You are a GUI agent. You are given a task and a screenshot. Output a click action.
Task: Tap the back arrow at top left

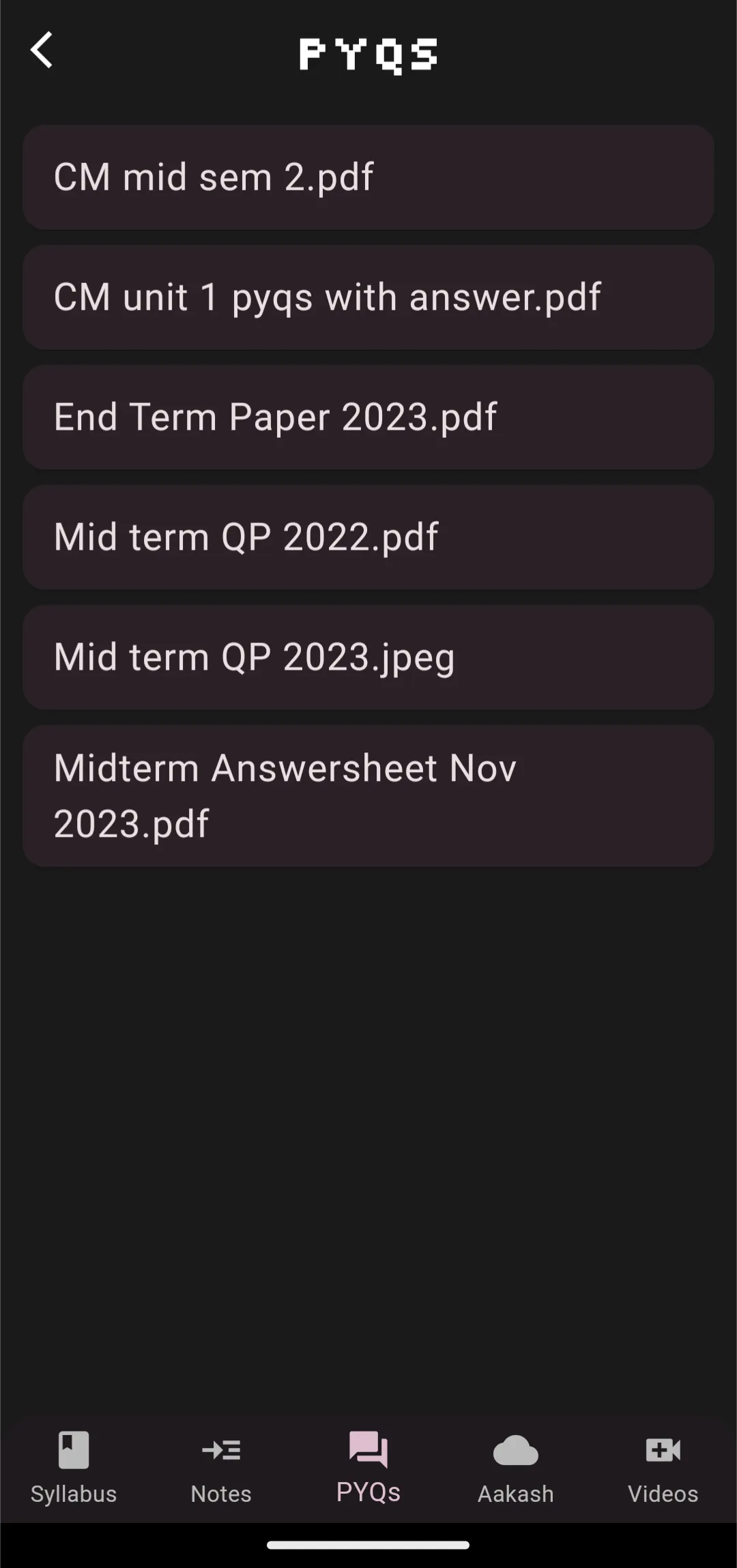pyautogui.click(x=42, y=50)
